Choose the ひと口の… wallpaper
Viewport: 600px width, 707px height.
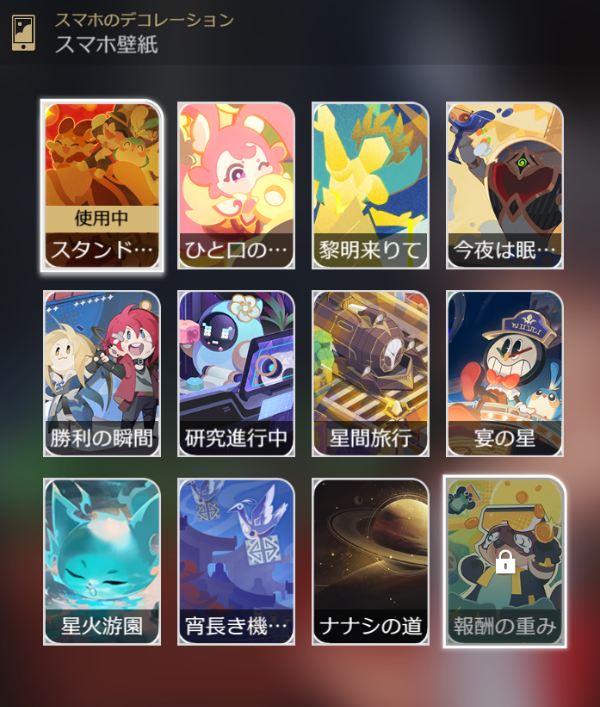(236, 185)
